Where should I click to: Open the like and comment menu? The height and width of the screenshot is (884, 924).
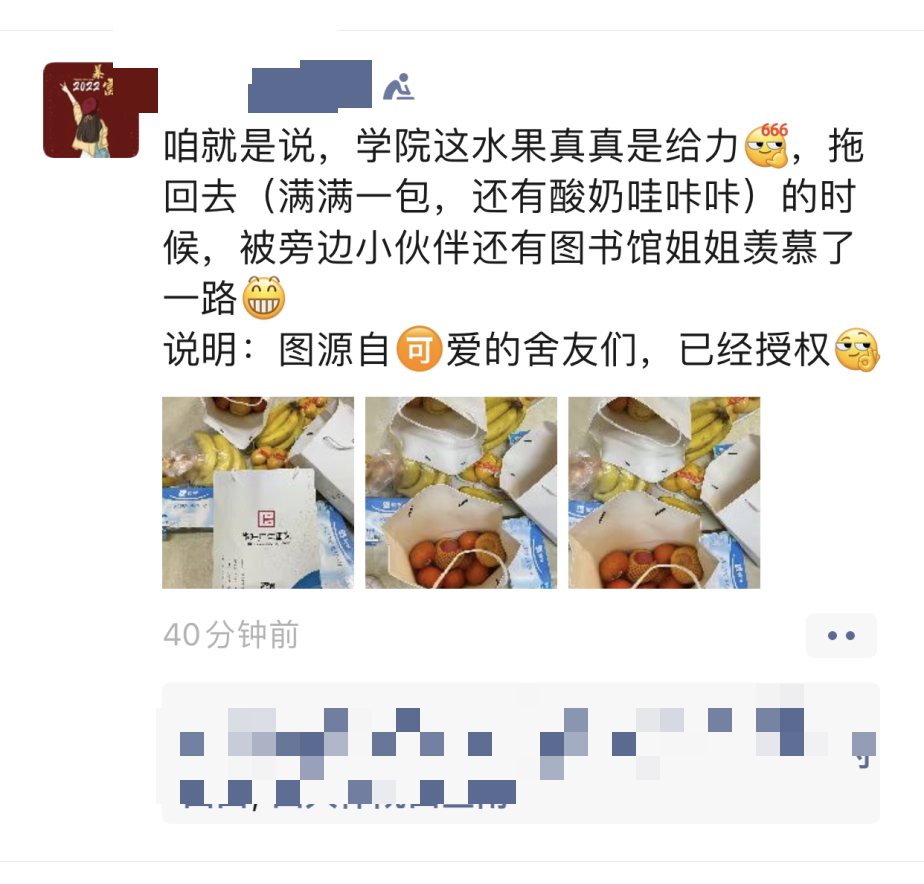(841, 635)
